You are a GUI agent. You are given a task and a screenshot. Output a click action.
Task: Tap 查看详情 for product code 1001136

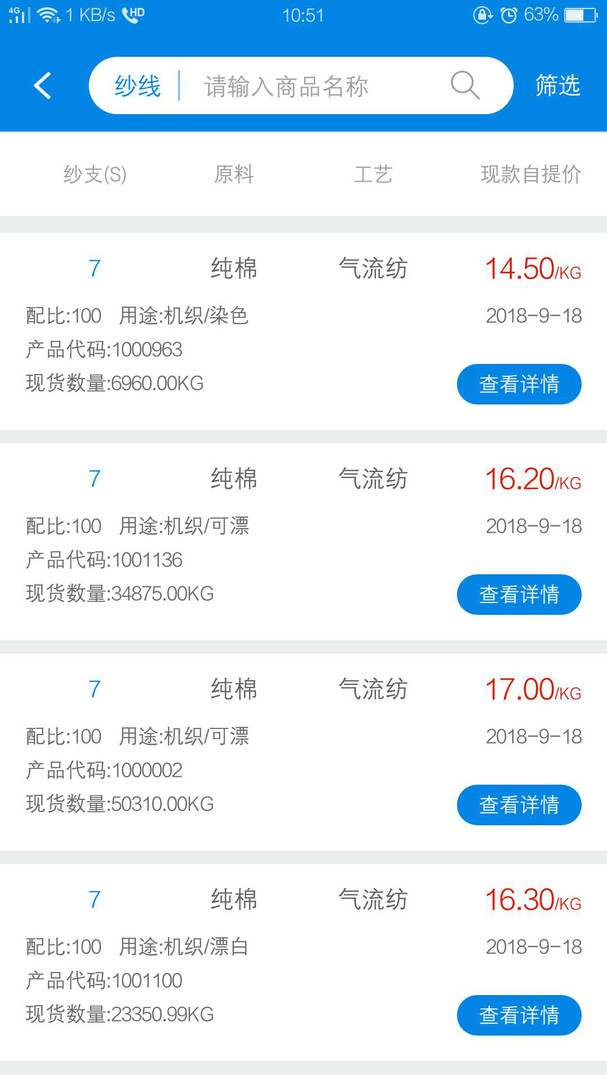(519, 594)
